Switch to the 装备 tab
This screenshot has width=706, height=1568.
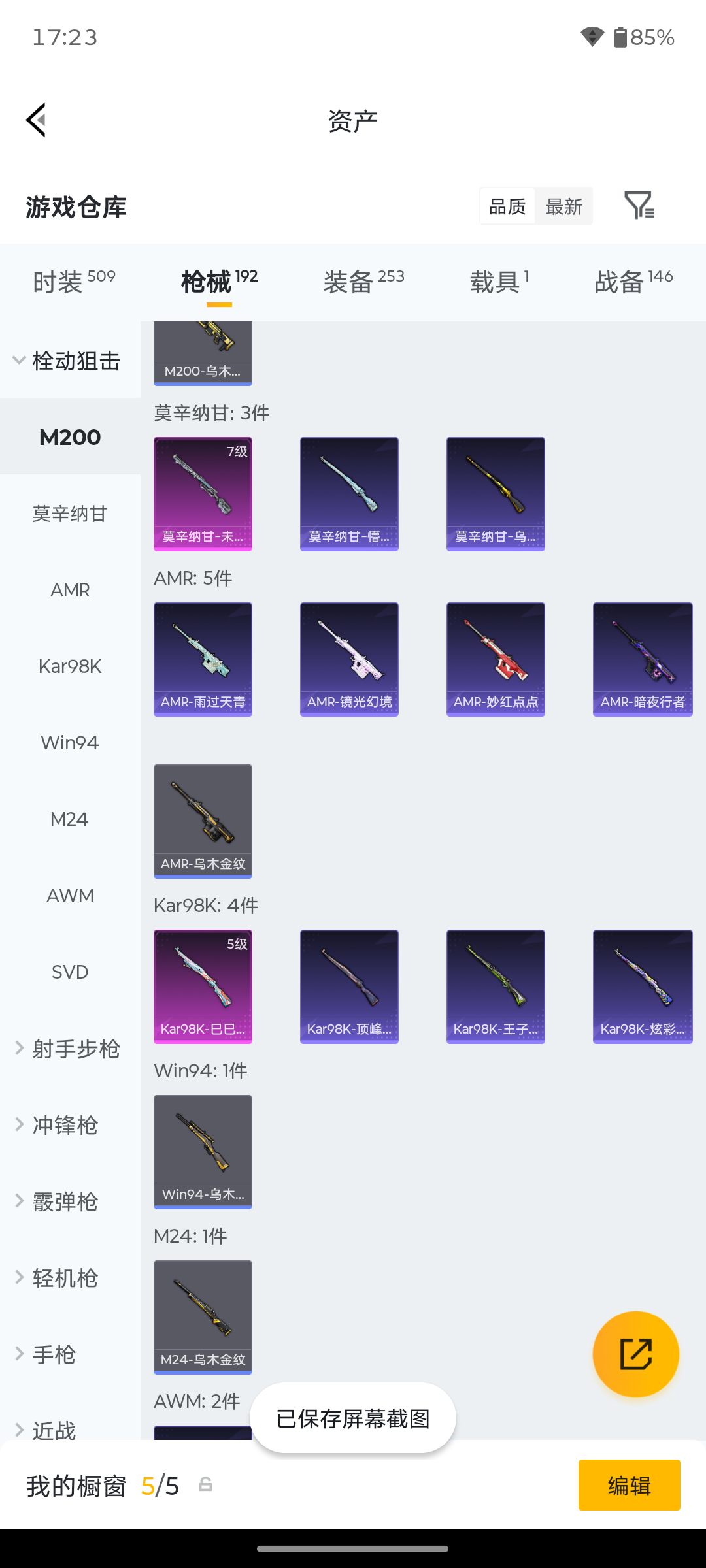click(364, 282)
